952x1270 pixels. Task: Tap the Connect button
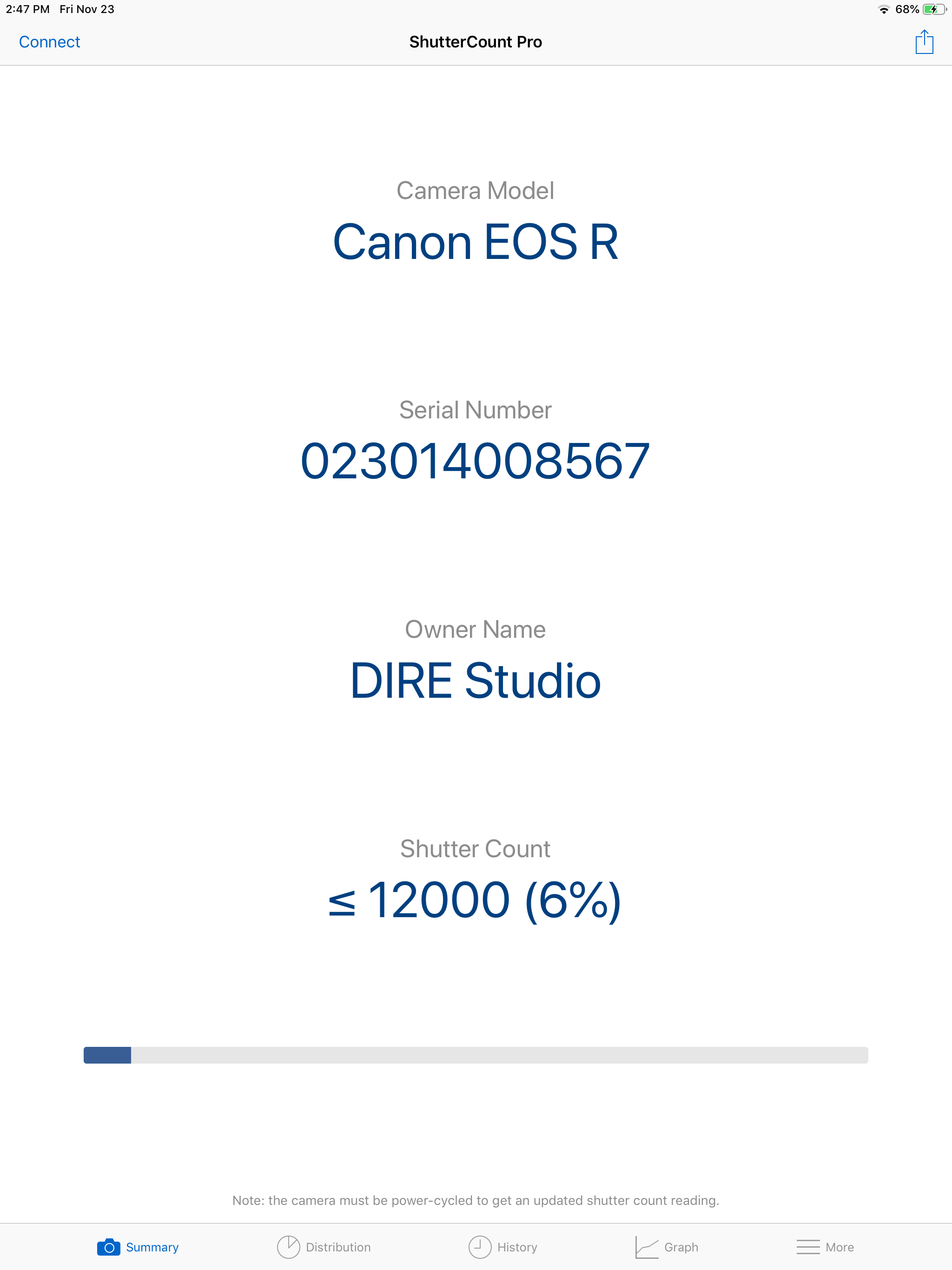point(49,42)
